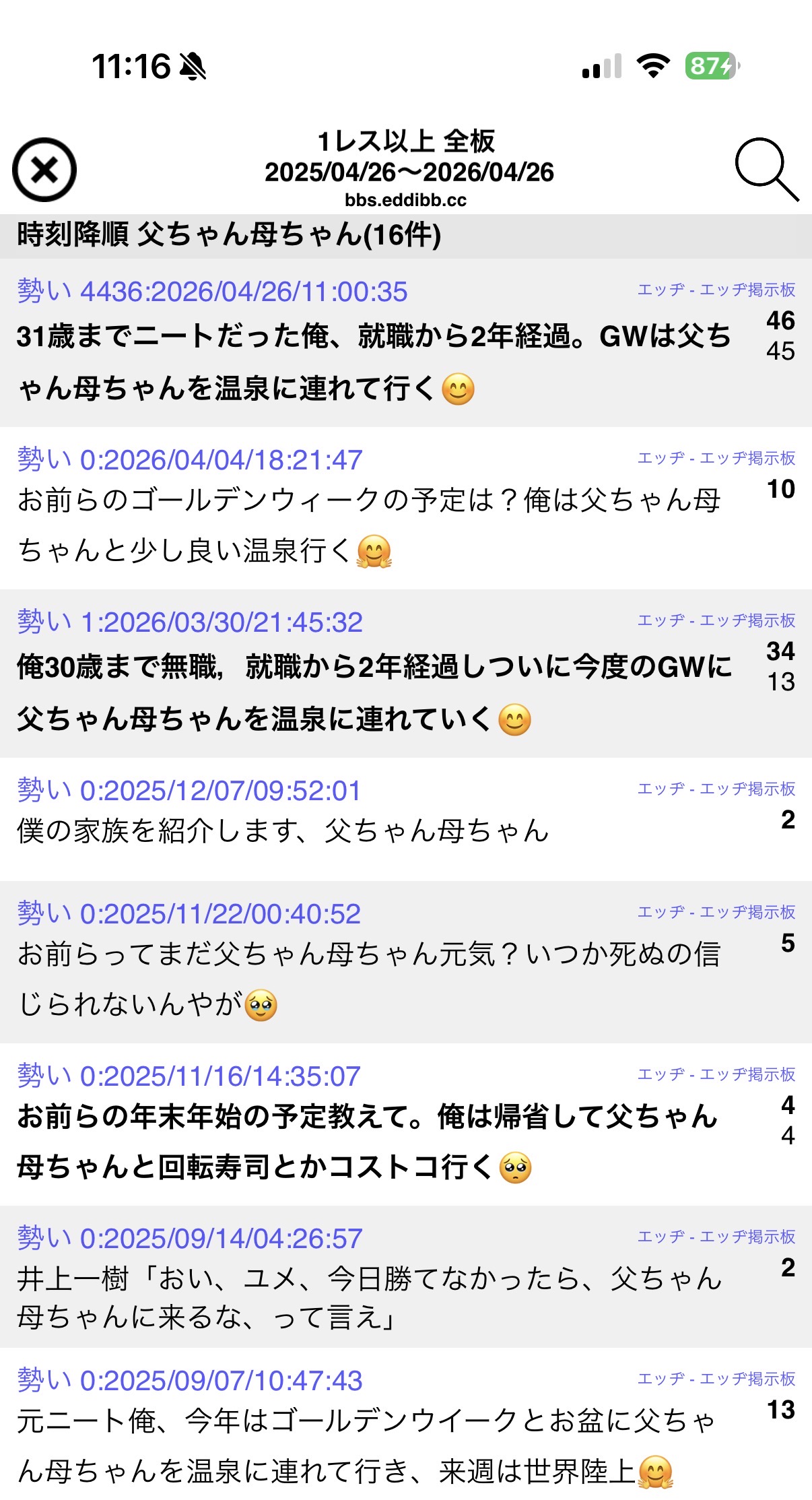Open thread お前らってまだ父ちゃん母ちゃん元気？

[369, 979]
